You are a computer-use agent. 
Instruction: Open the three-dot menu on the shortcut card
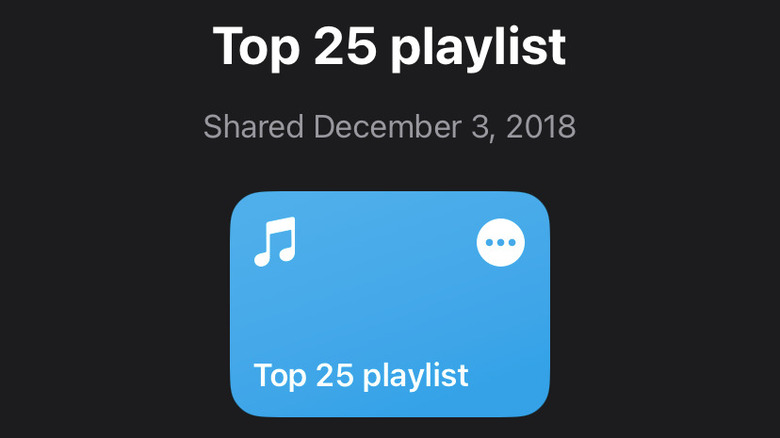click(x=500, y=243)
